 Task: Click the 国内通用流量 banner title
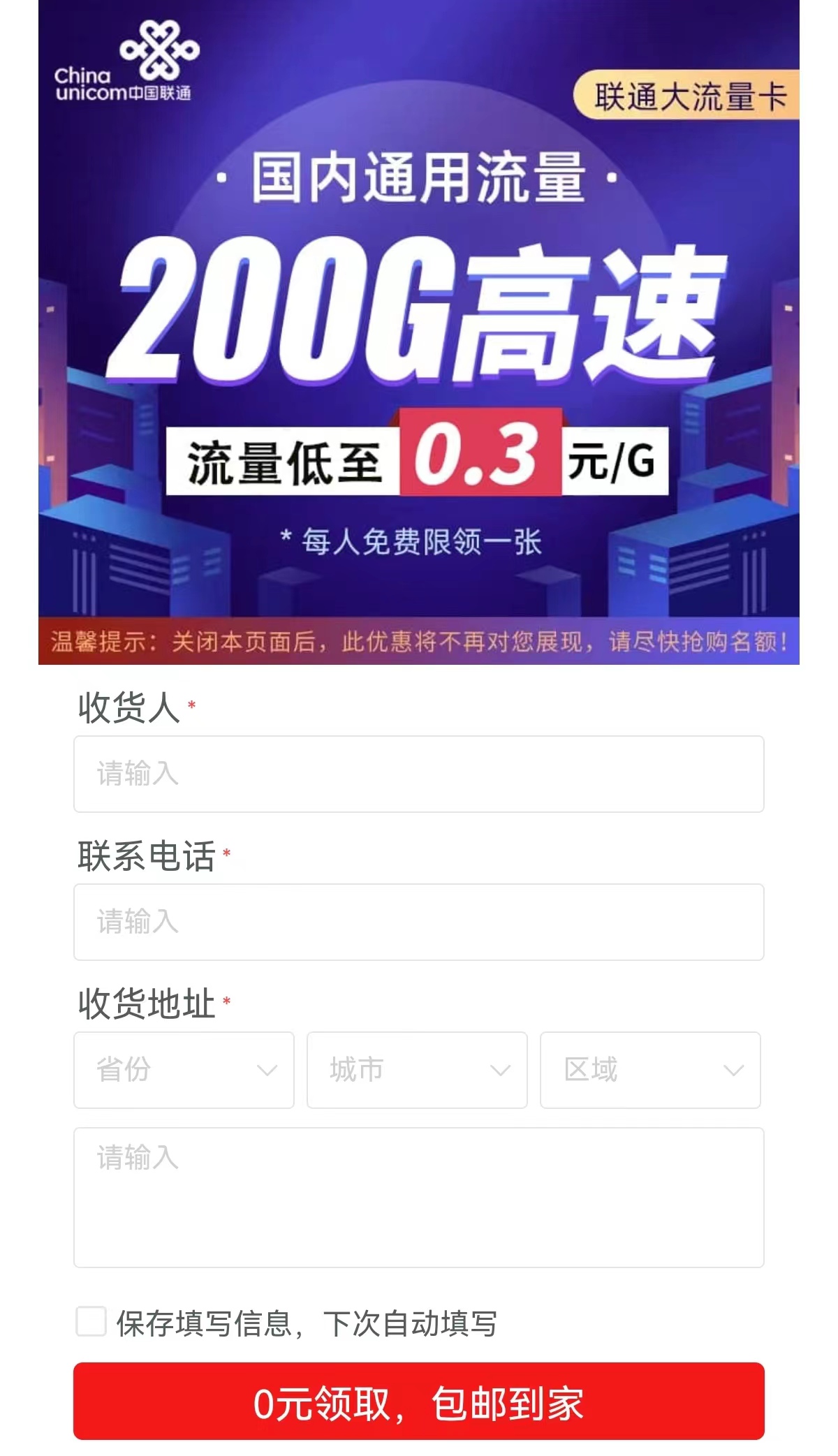click(419, 178)
